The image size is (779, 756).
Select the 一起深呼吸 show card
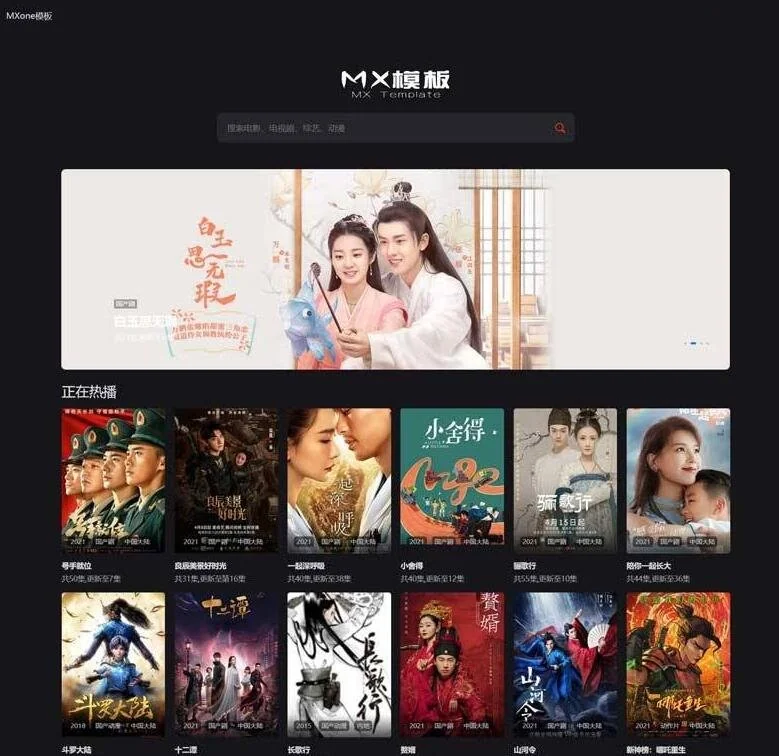pos(339,480)
